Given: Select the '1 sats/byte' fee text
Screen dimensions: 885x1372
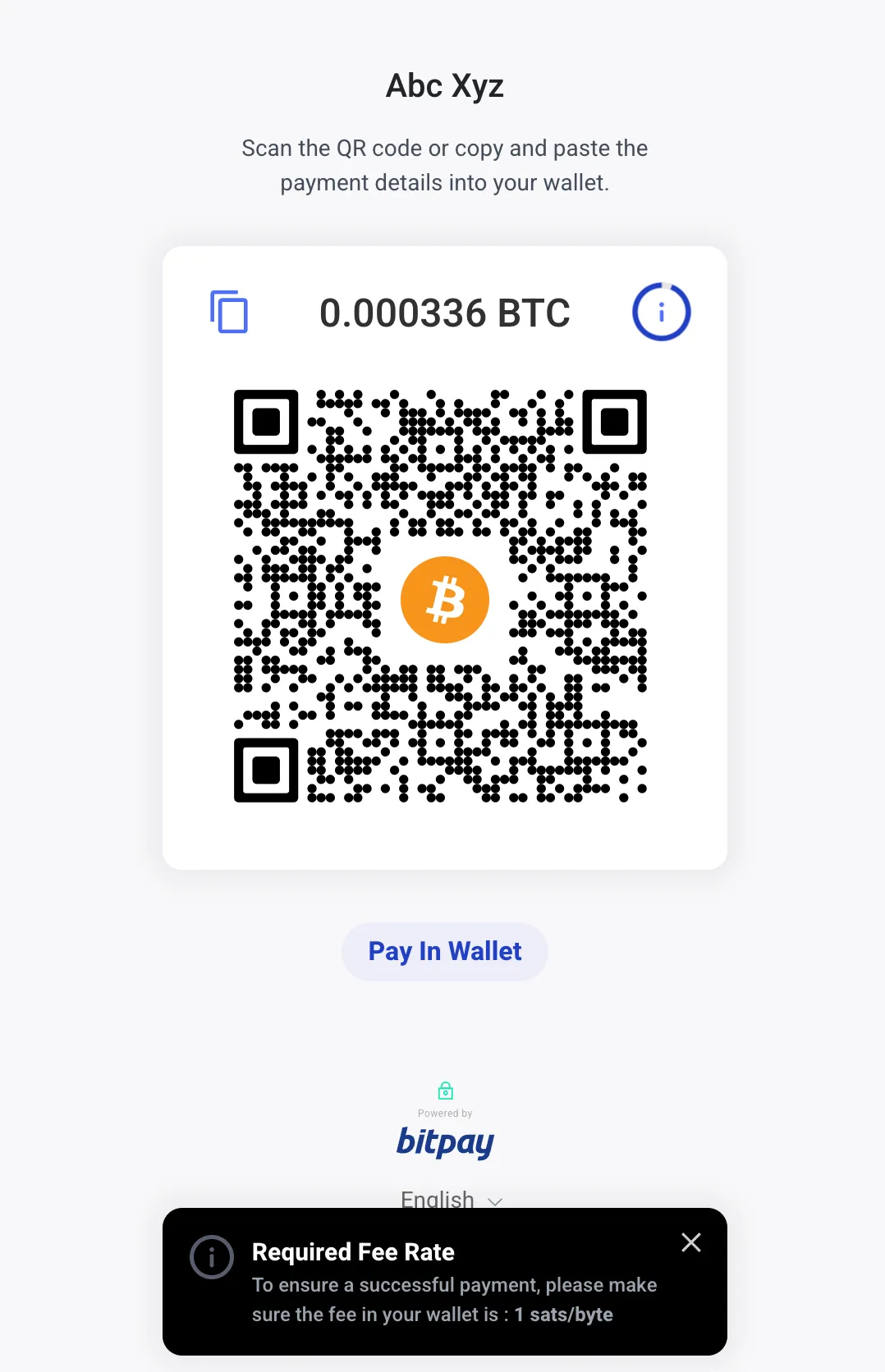Looking at the screenshot, I should point(564,1314).
